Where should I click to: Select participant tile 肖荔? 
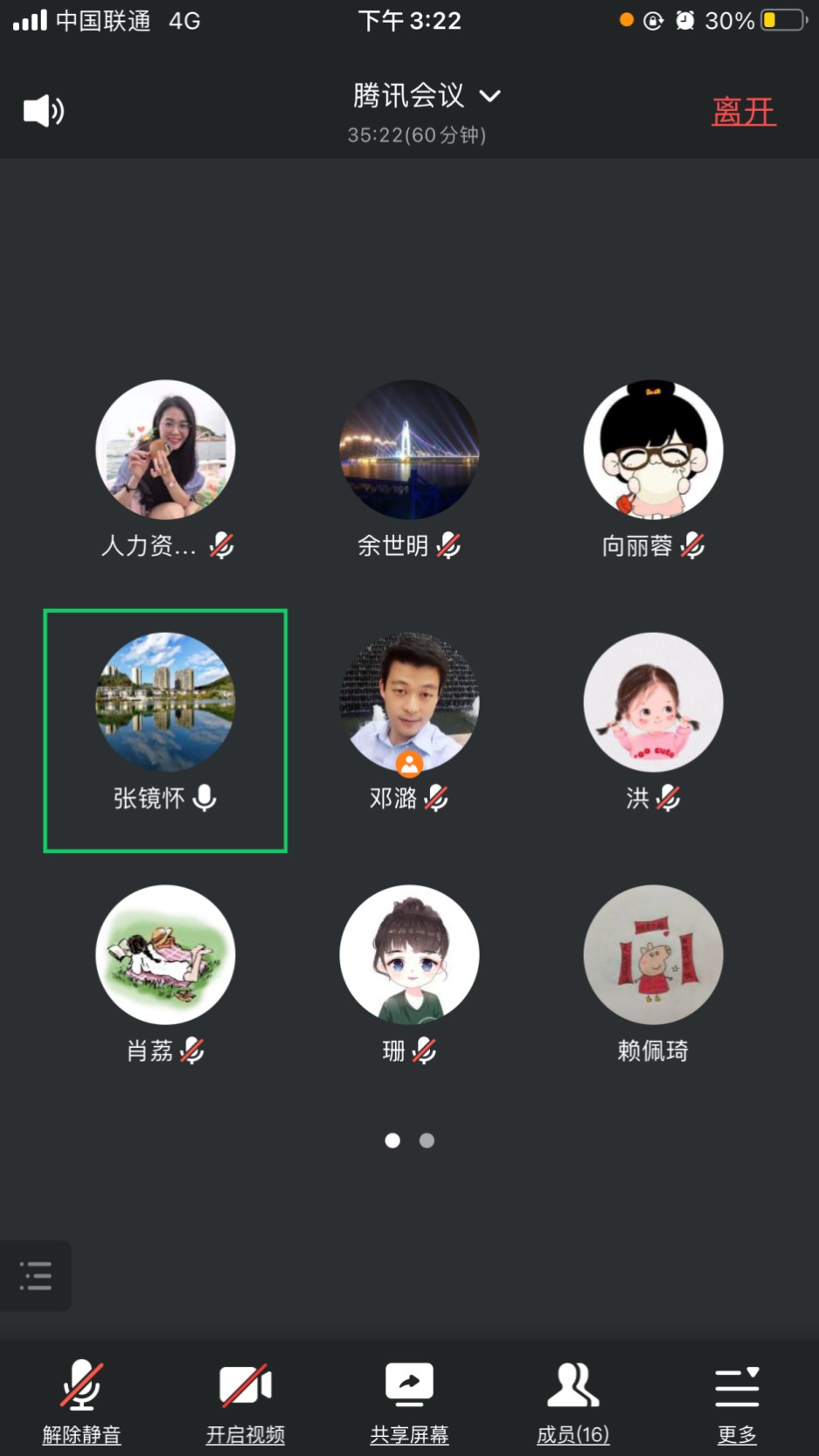click(165, 955)
